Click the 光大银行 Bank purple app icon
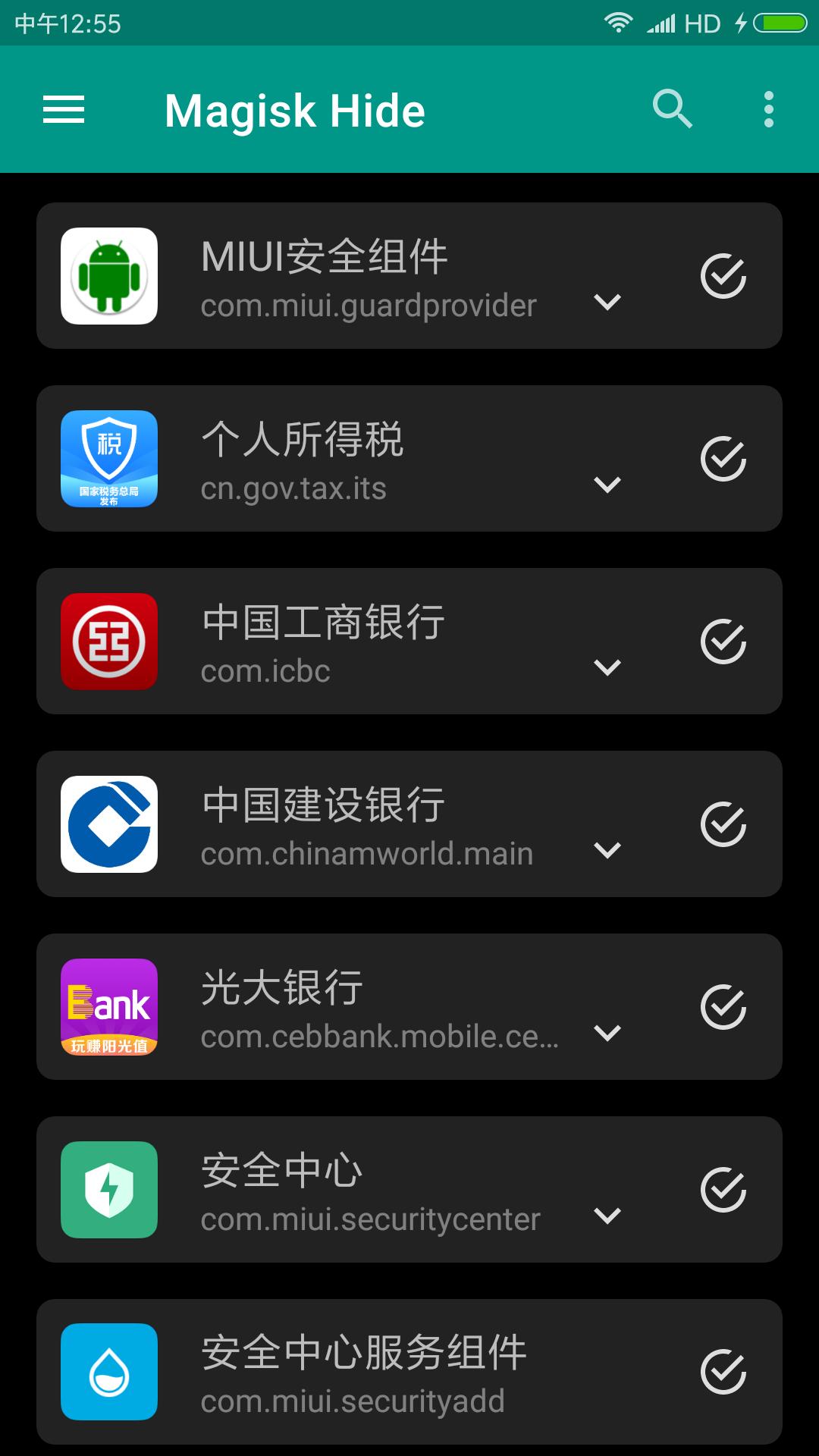The image size is (819, 1456). click(x=109, y=1007)
